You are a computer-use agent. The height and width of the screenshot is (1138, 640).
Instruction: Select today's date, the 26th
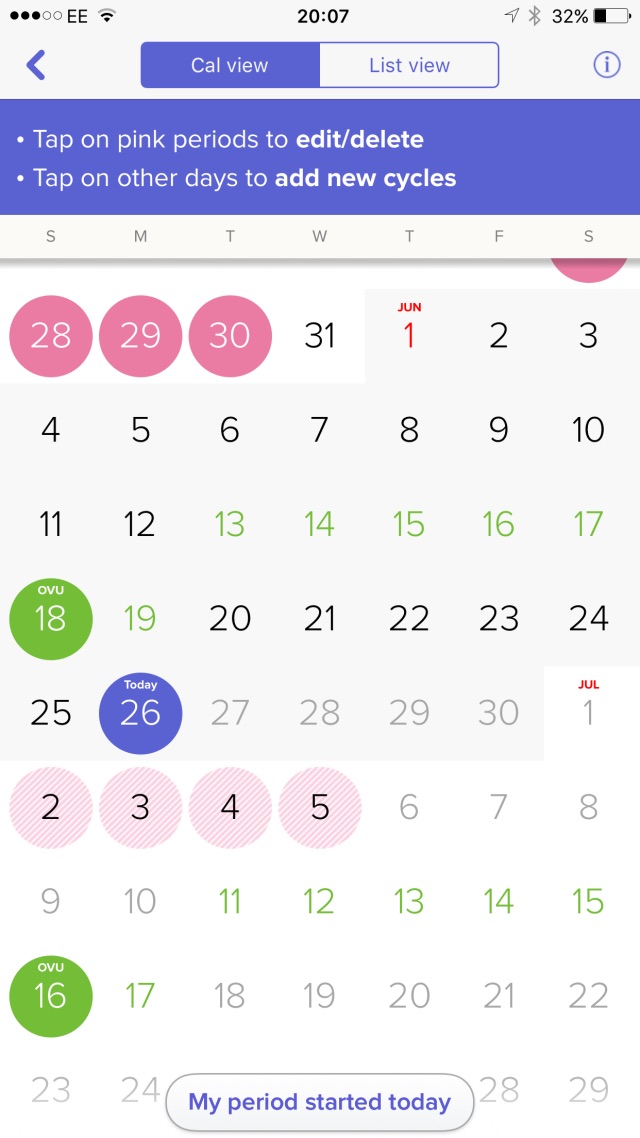tap(141, 713)
